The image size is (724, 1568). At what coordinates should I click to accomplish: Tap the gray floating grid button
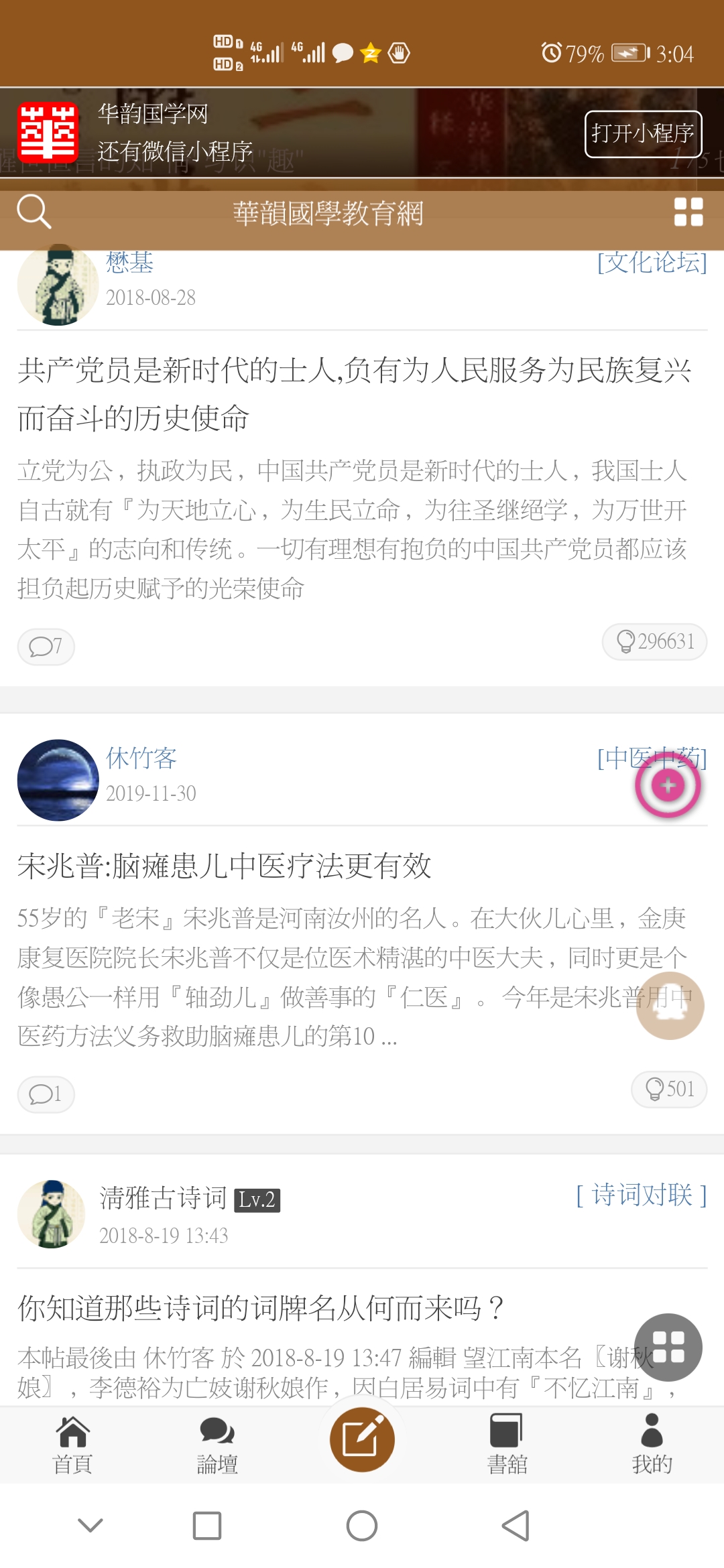[668, 1347]
